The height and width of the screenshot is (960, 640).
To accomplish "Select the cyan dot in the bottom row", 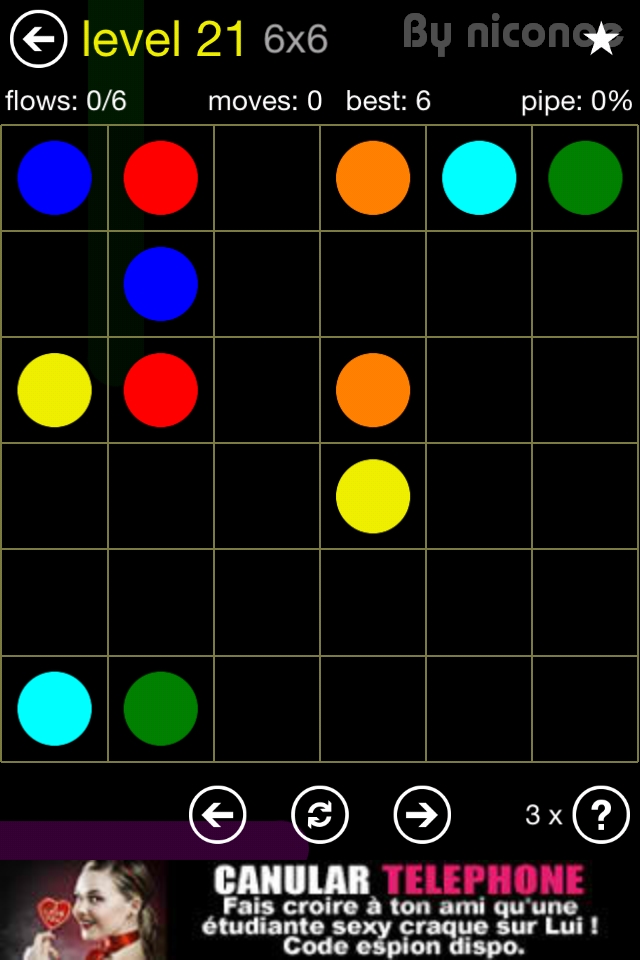I will coord(54,708).
